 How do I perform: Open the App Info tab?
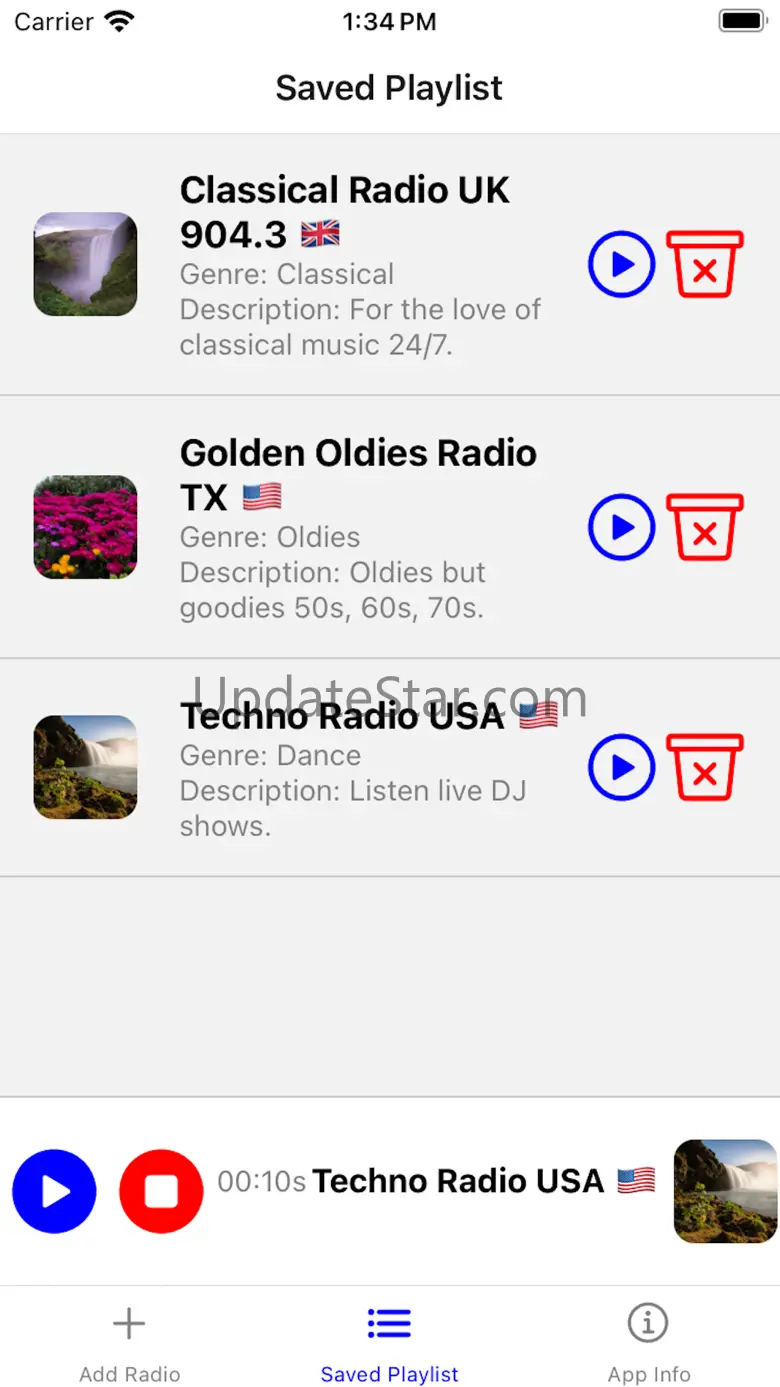coord(648,1342)
